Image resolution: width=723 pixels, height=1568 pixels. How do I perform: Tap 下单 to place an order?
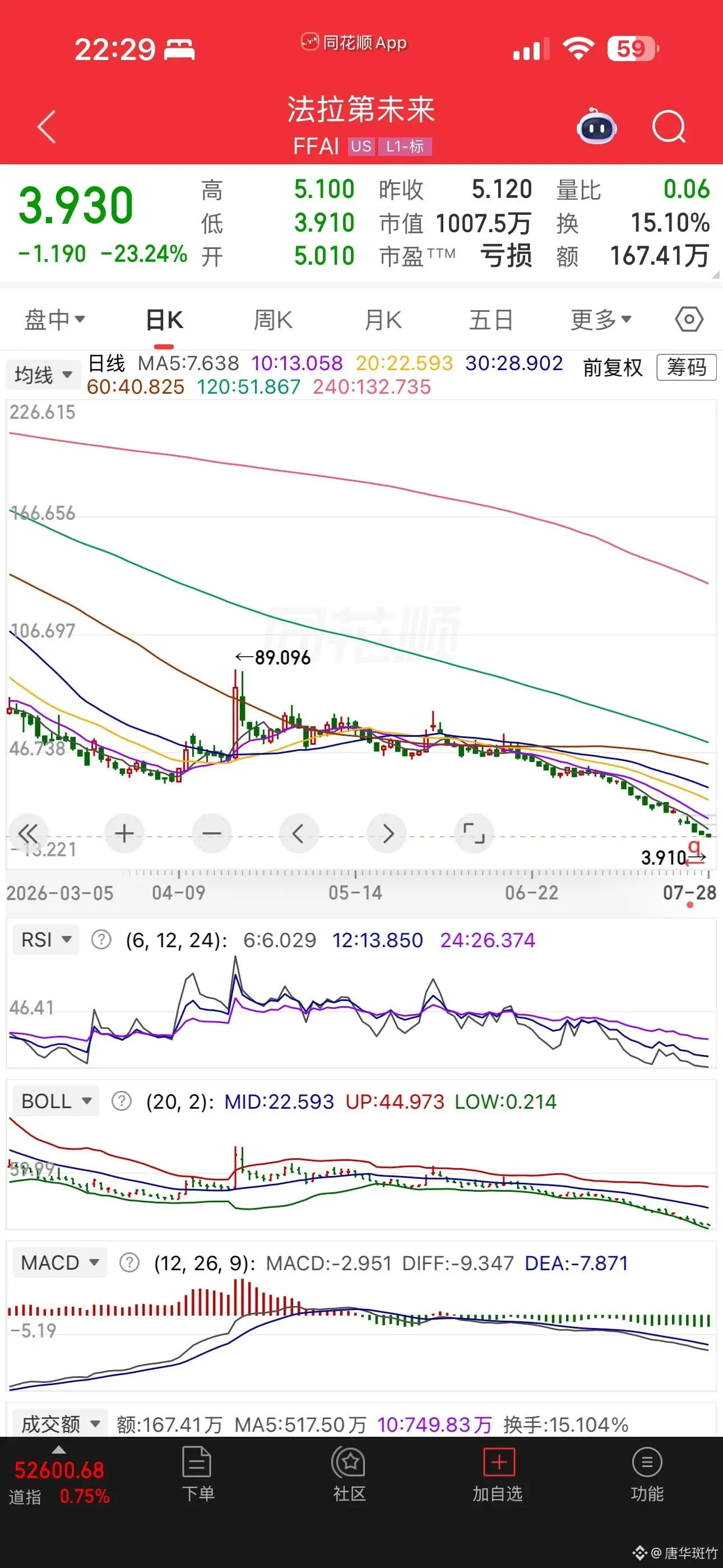pyautogui.click(x=198, y=1474)
